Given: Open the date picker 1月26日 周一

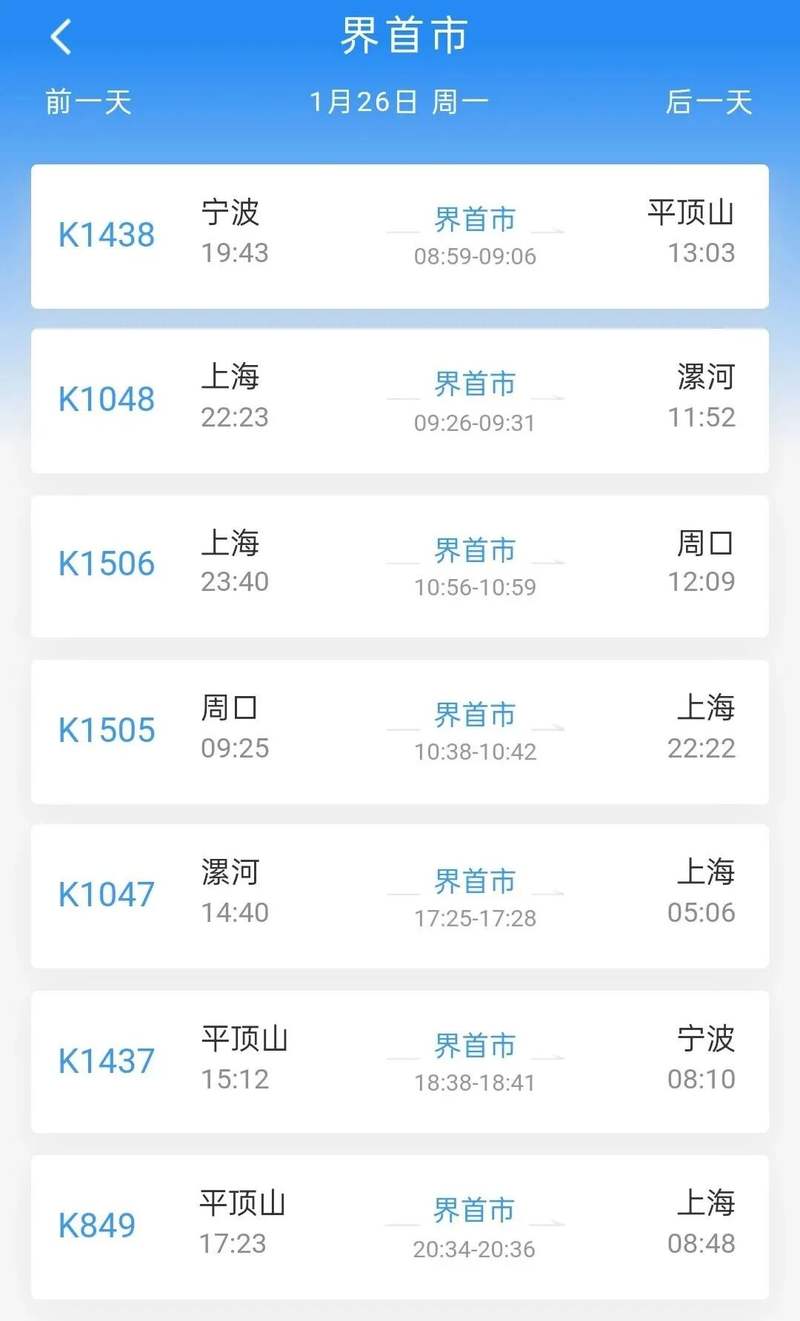Looking at the screenshot, I should click(x=399, y=102).
